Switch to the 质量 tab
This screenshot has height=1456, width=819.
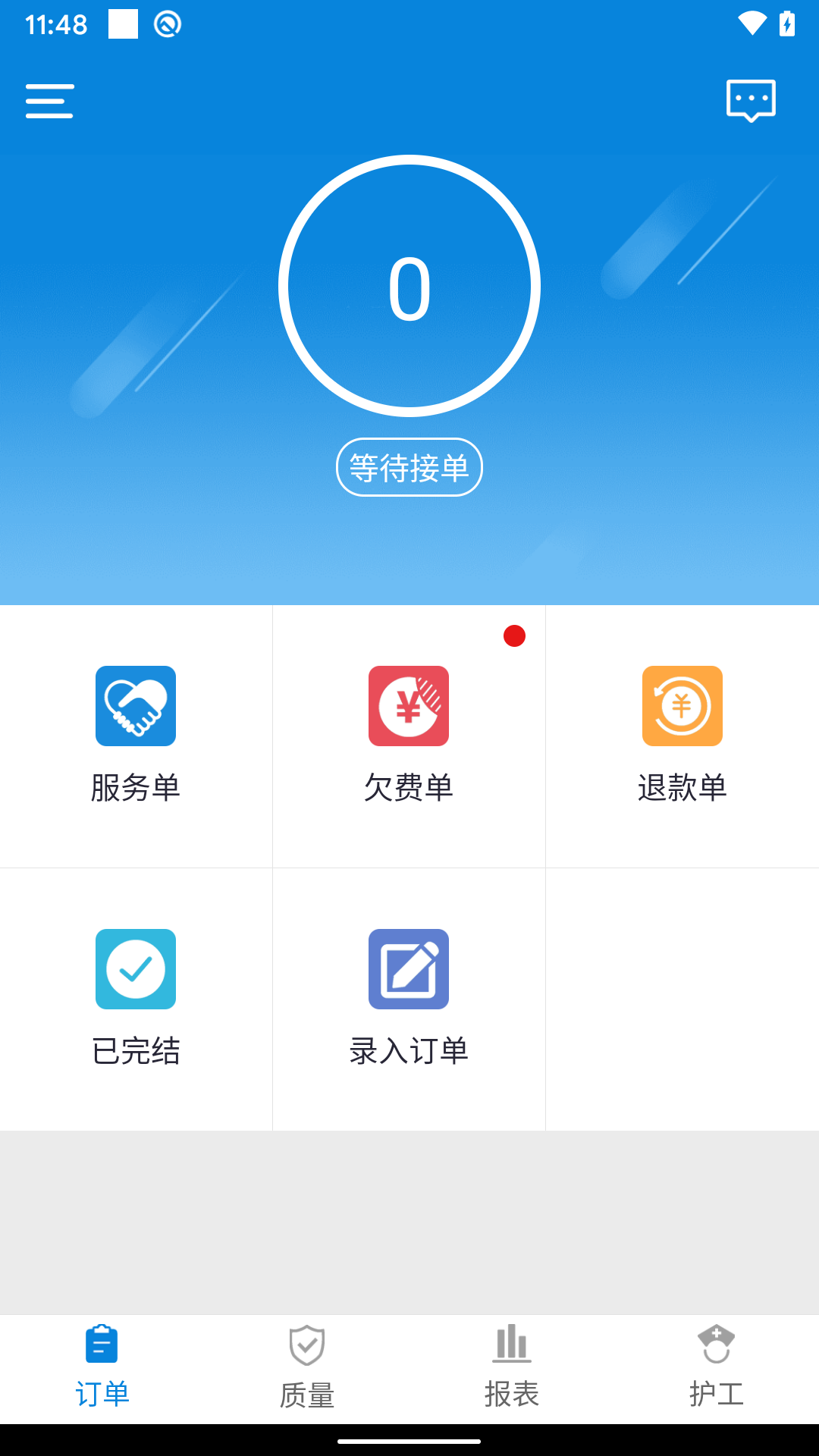tap(306, 1365)
